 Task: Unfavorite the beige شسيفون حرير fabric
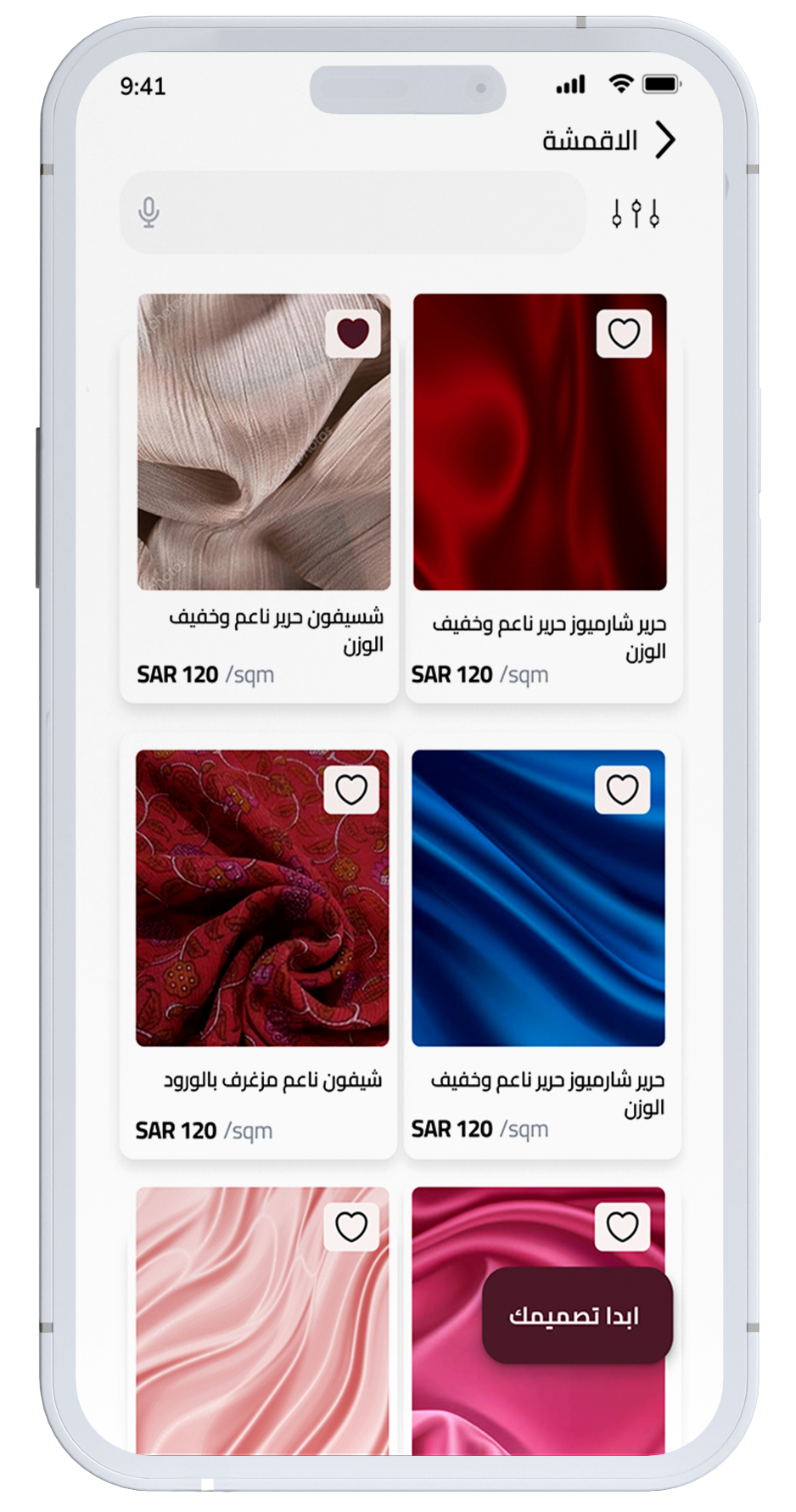(x=353, y=333)
